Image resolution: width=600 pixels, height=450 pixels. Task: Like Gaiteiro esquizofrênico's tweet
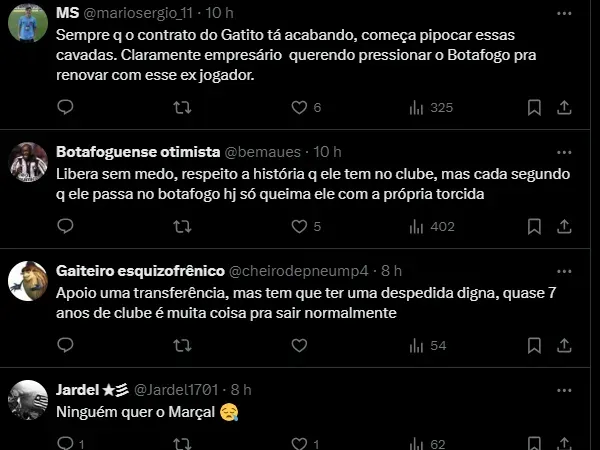click(x=298, y=345)
